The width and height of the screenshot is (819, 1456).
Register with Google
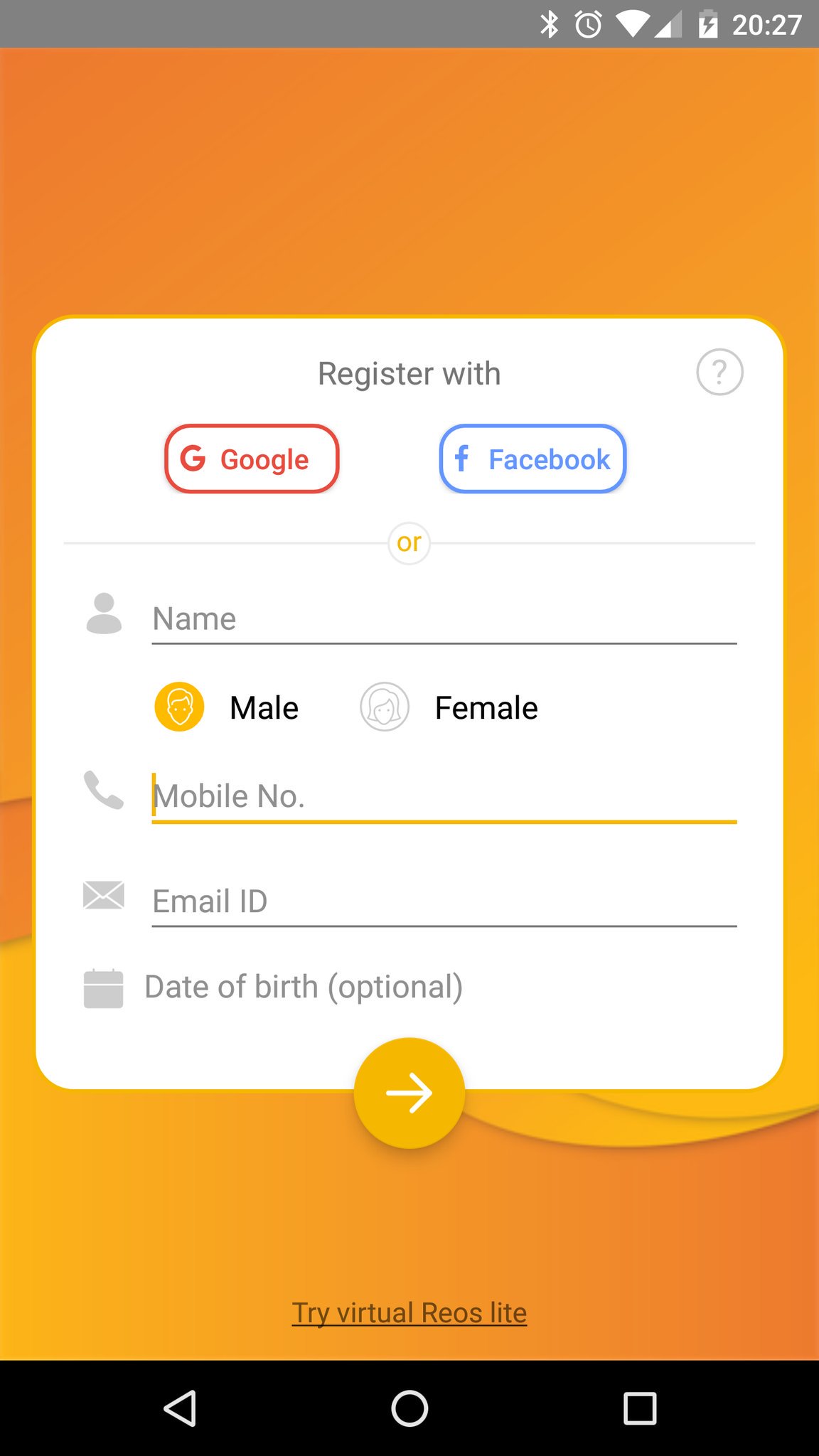(x=252, y=459)
